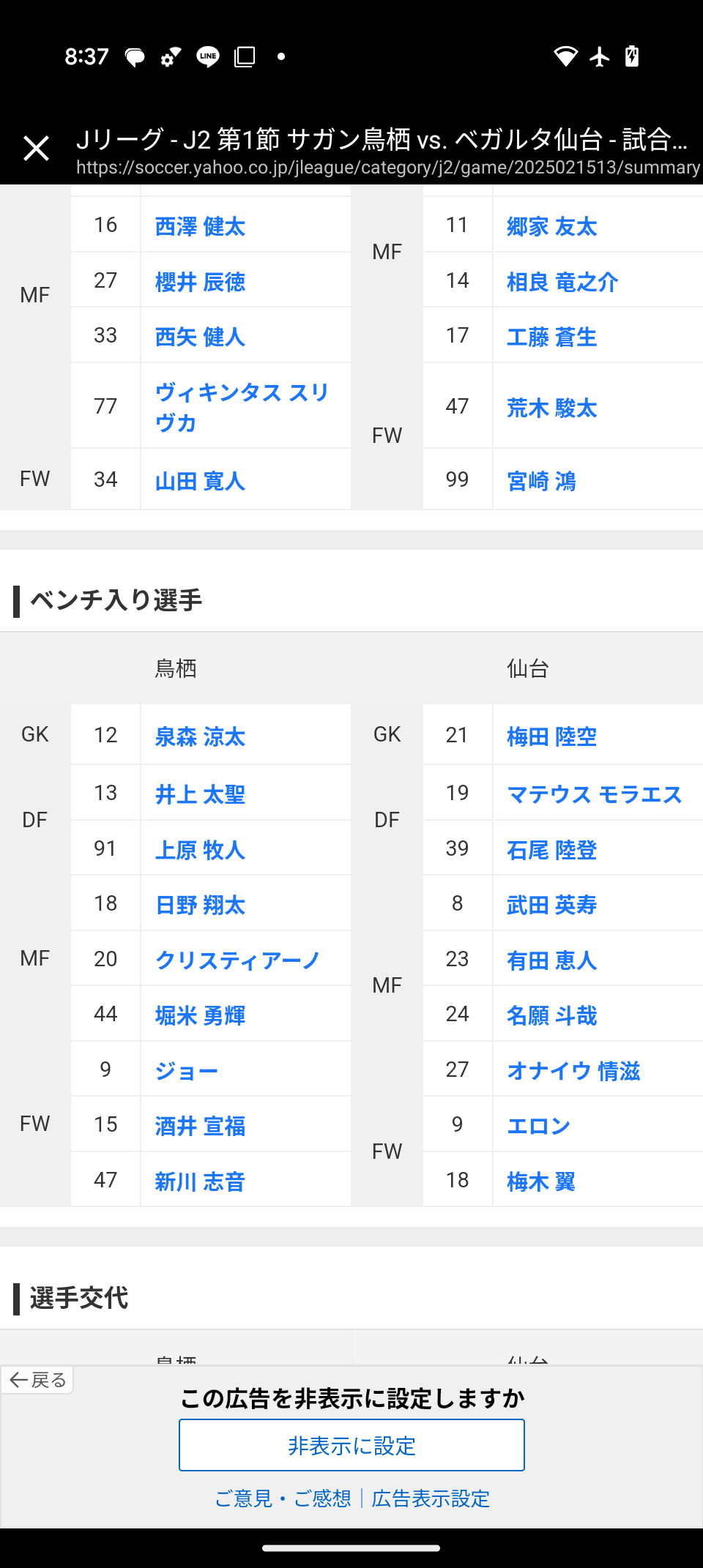Open bench player 新川 志音
The image size is (703, 1568).
(x=200, y=1181)
